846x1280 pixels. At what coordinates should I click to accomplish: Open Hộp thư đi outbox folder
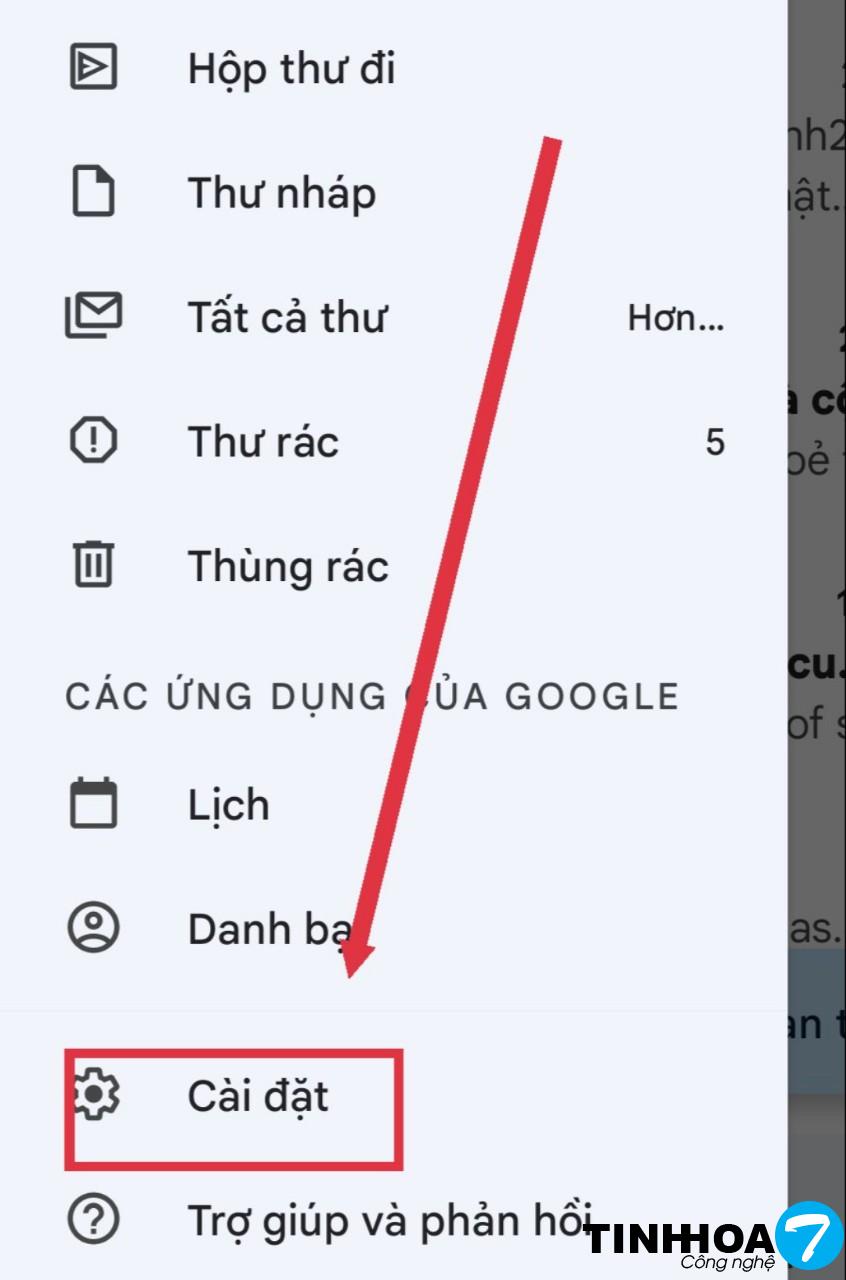click(290, 69)
